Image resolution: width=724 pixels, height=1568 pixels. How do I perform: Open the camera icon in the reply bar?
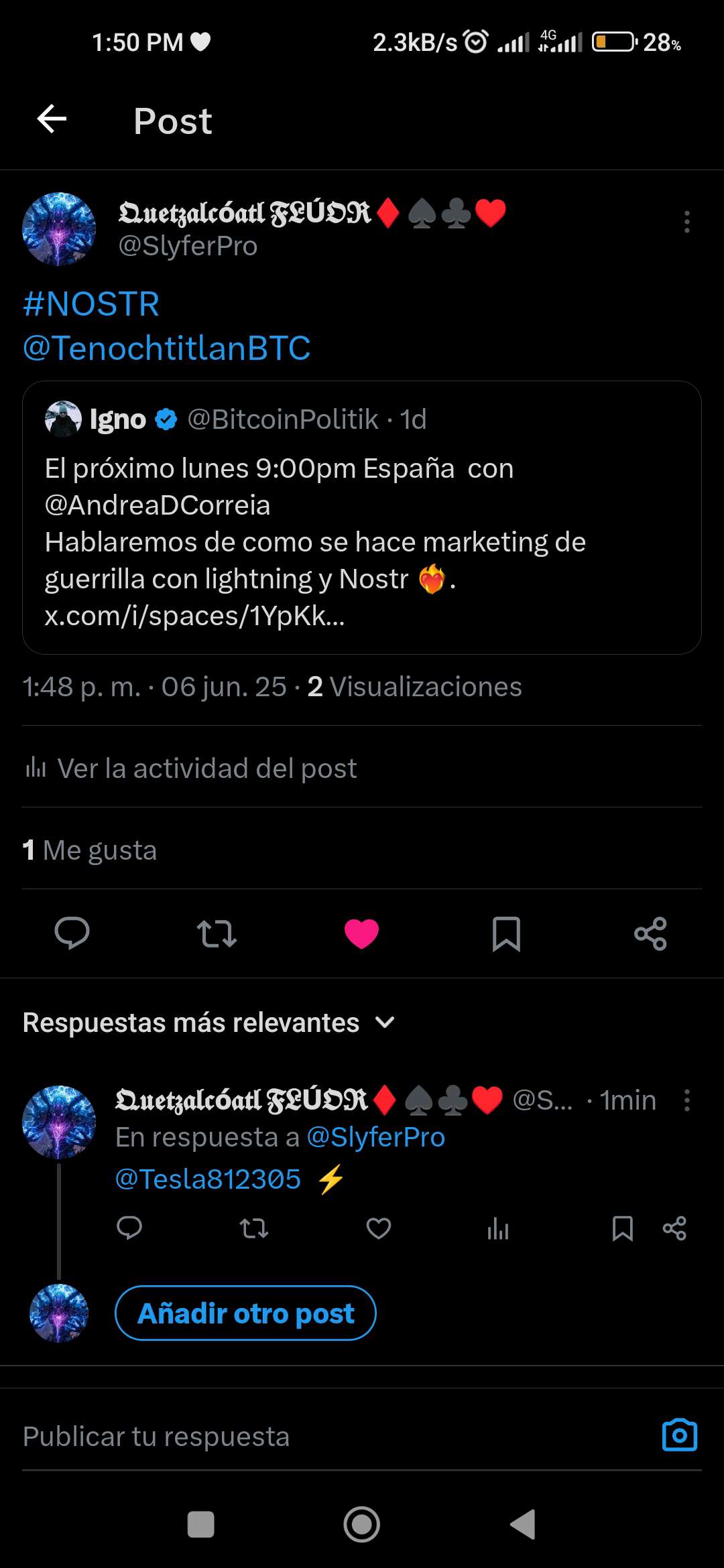click(x=680, y=1436)
